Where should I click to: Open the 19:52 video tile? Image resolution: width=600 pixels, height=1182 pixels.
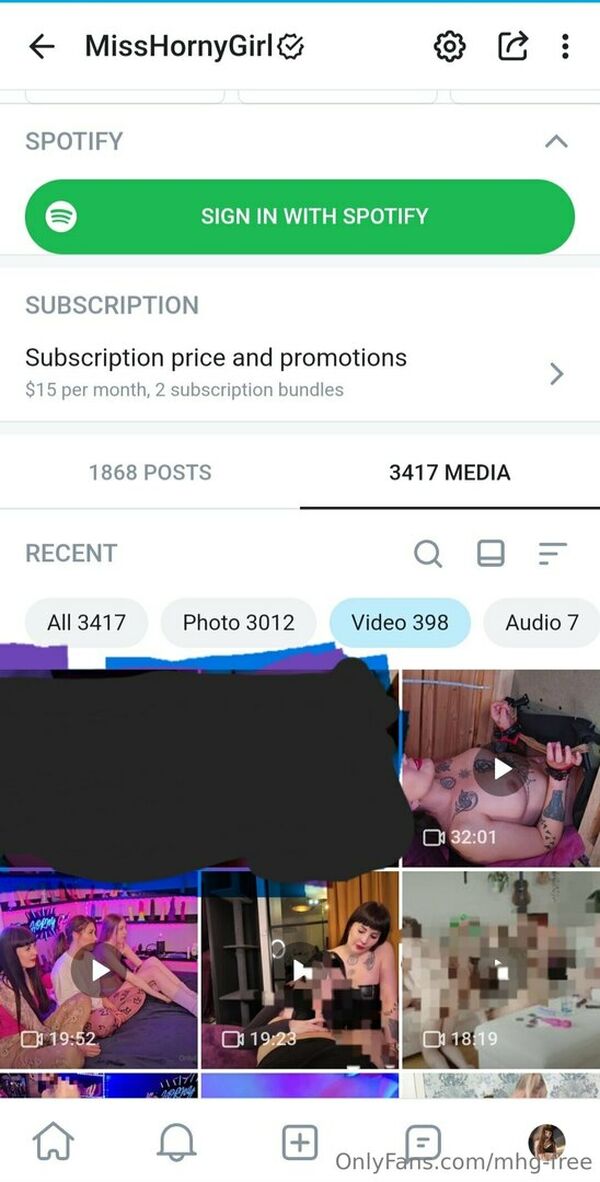tap(99, 968)
